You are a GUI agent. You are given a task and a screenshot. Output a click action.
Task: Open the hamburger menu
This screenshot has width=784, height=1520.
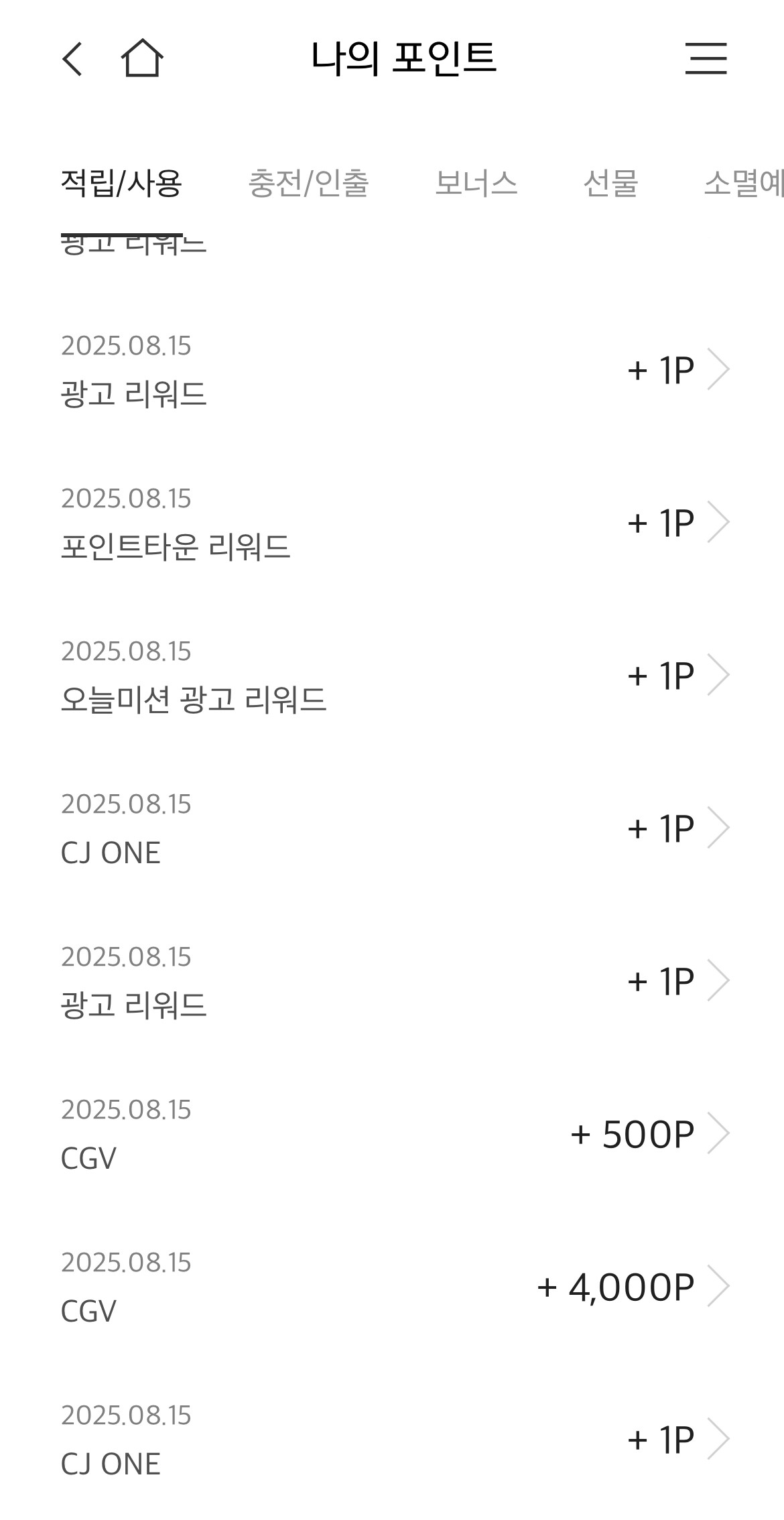pyautogui.click(x=706, y=58)
